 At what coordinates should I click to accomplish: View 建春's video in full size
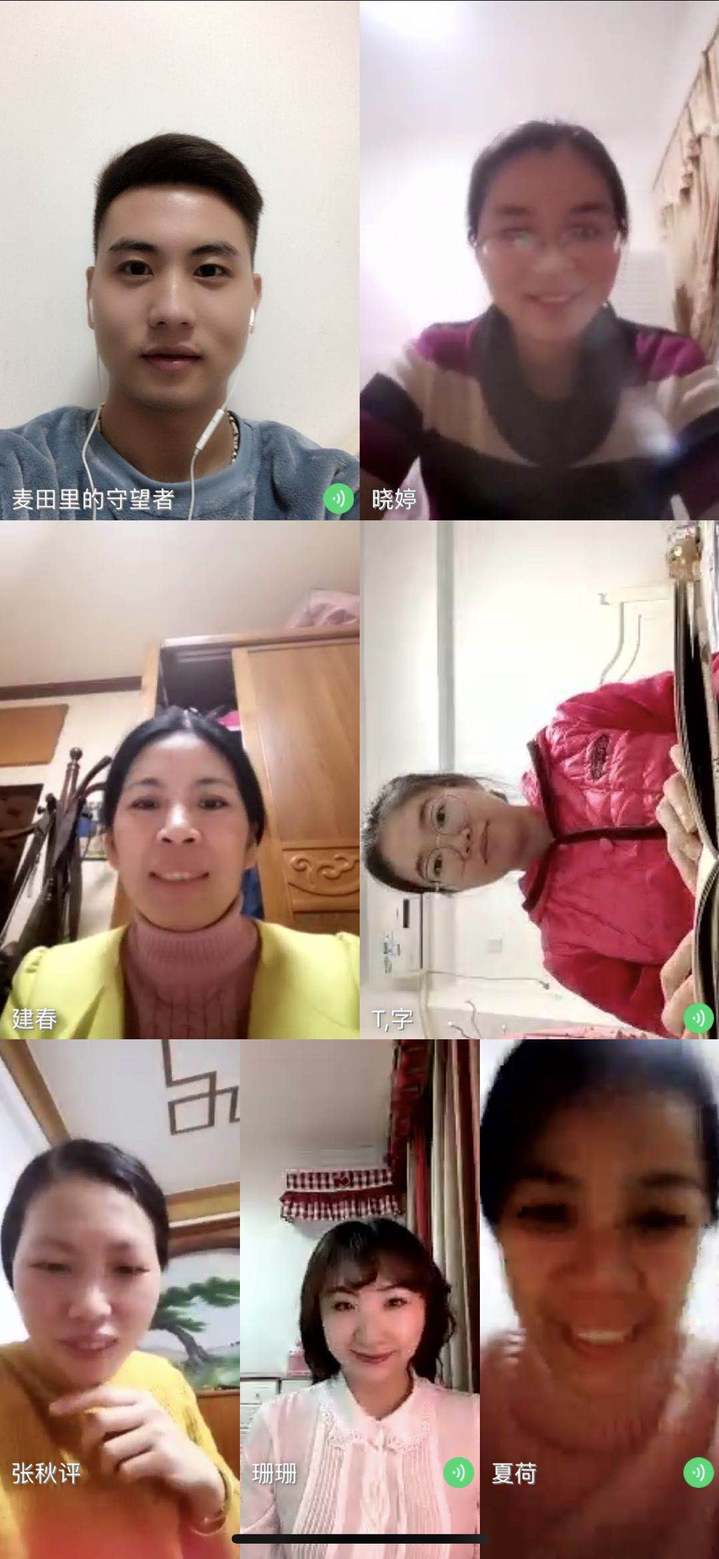(x=179, y=779)
